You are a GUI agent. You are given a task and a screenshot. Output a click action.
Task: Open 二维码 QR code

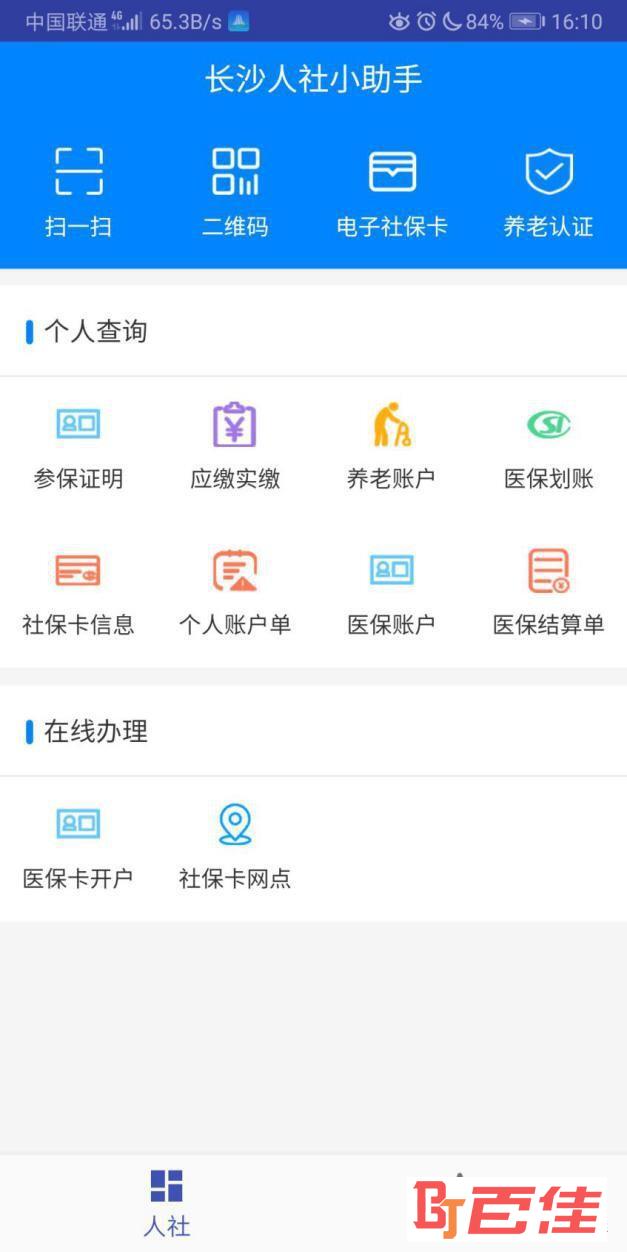pyautogui.click(x=235, y=192)
